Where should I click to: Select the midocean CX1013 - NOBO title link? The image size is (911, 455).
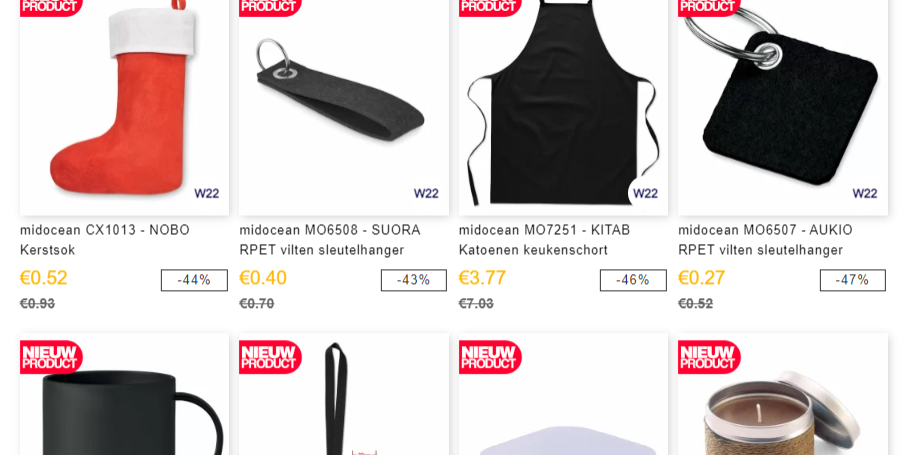(105, 230)
